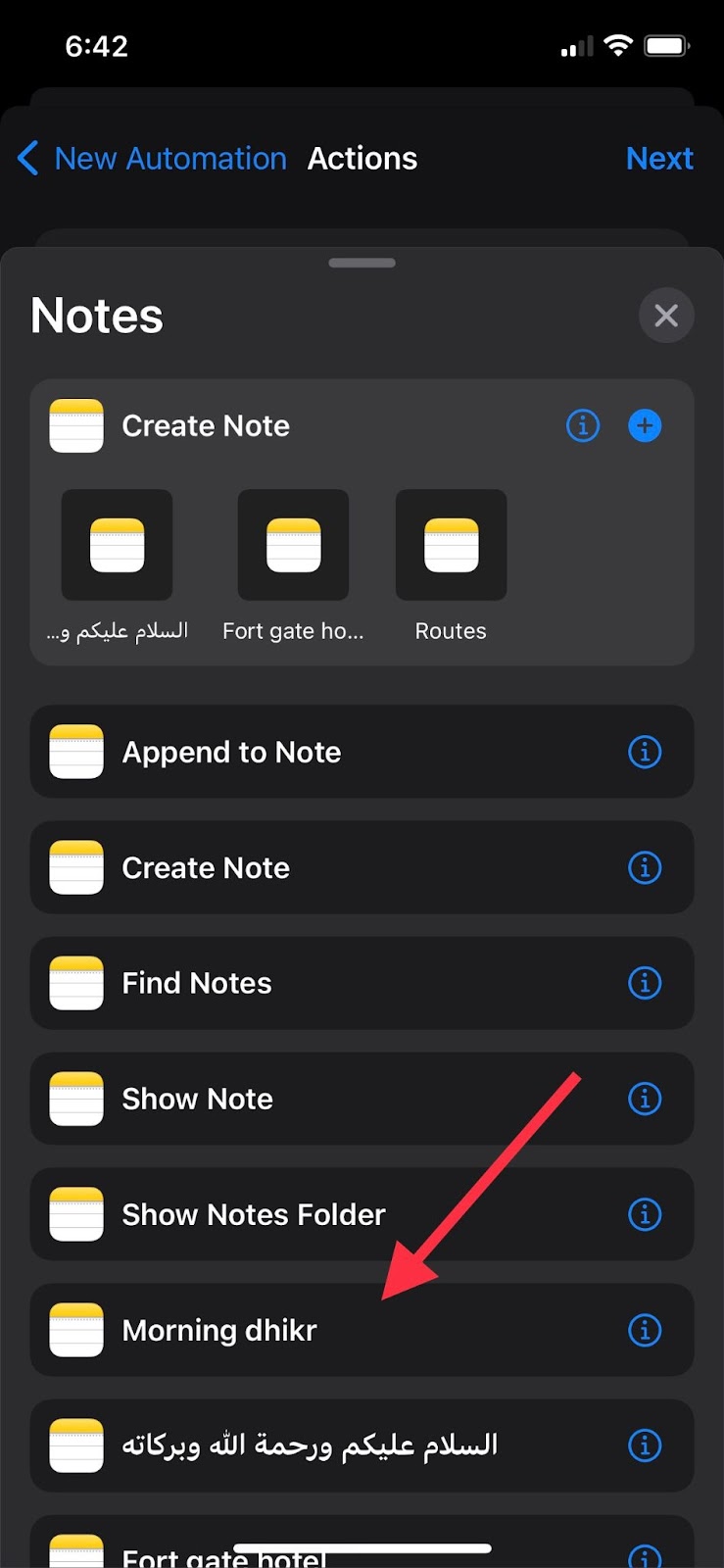Choose the Show Notes Folder action

(x=294, y=1214)
